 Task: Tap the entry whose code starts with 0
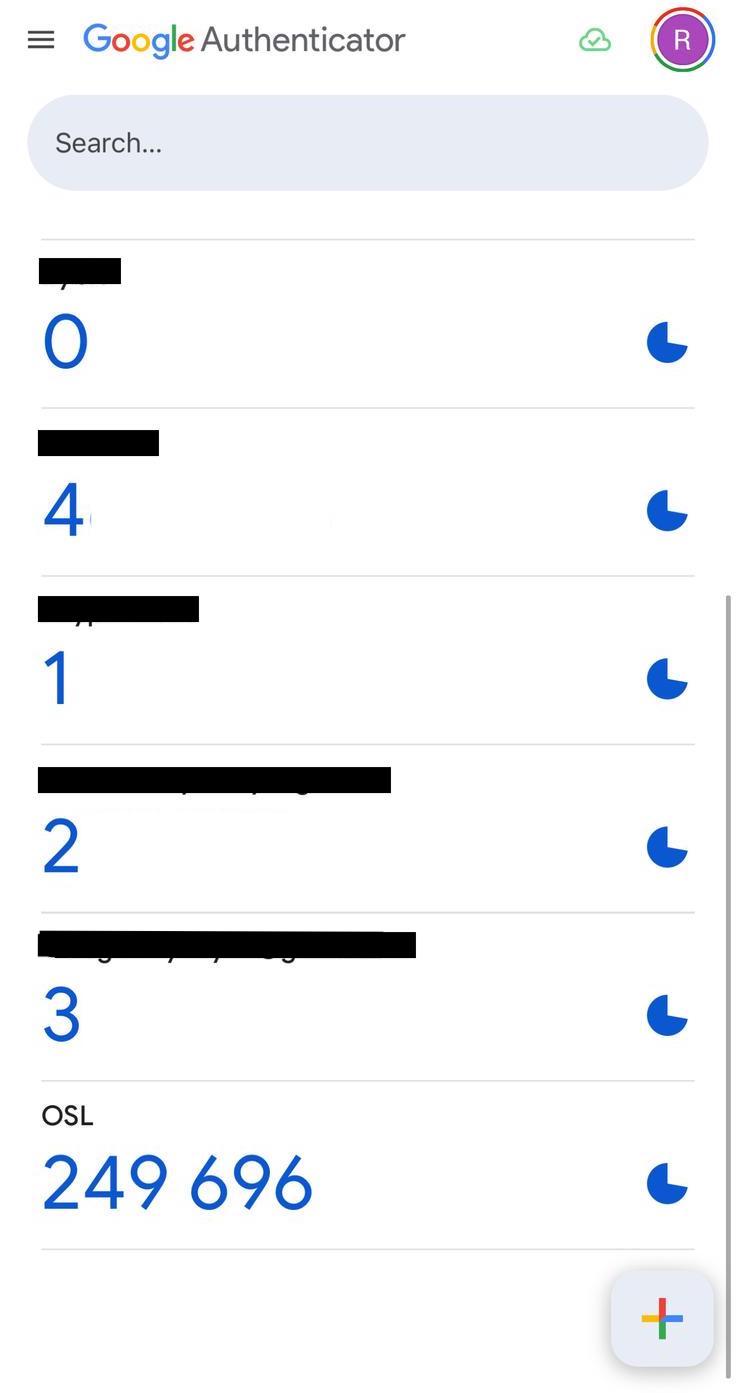pos(368,324)
